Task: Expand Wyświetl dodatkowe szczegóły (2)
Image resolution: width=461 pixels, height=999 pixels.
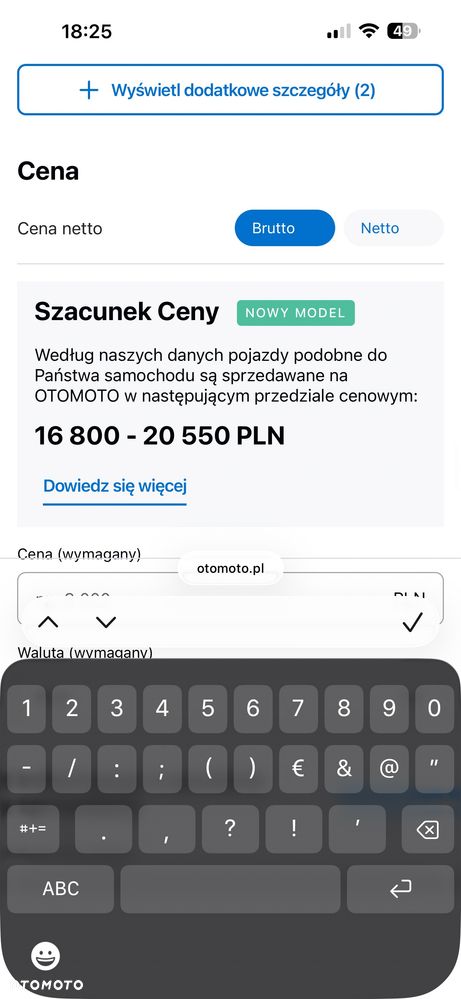Action: click(230, 90)
